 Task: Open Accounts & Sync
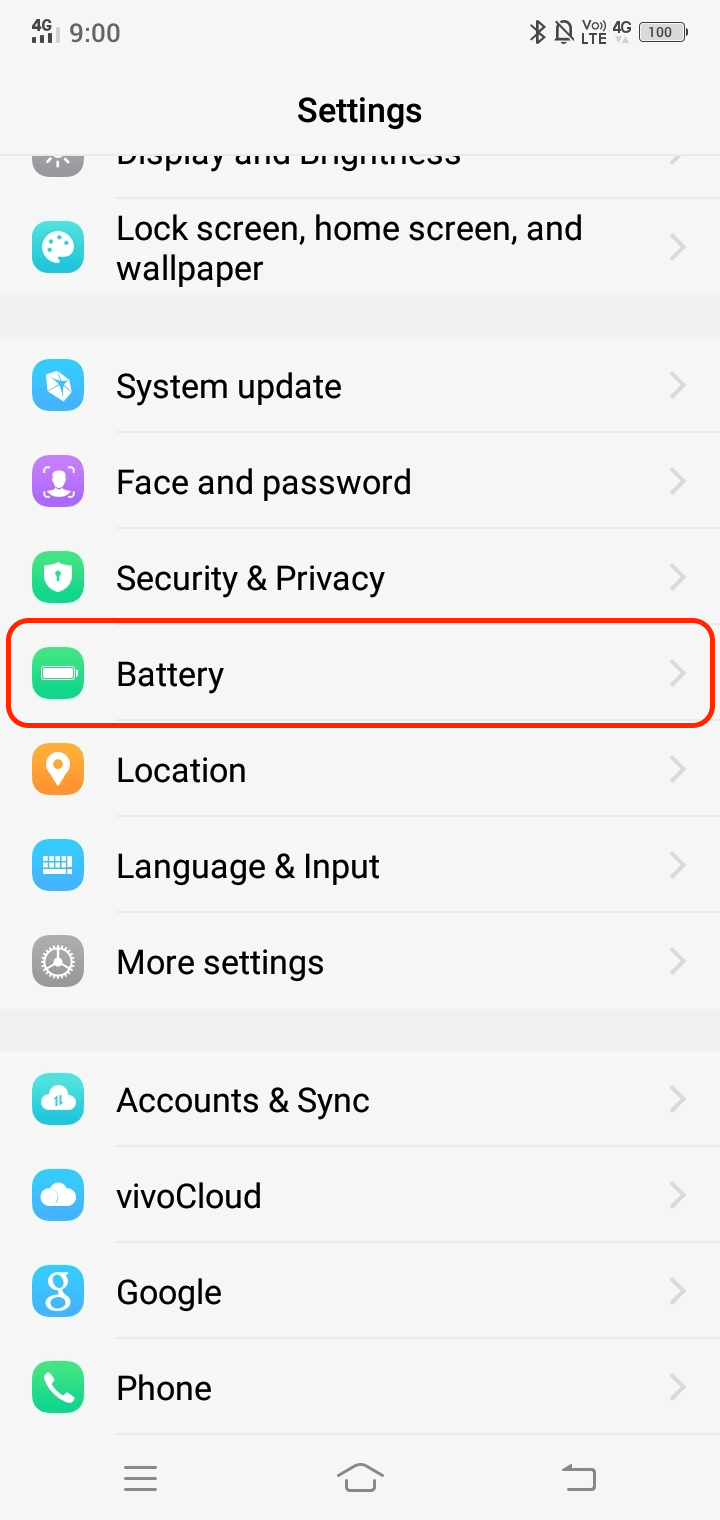tap(360, 1100)
